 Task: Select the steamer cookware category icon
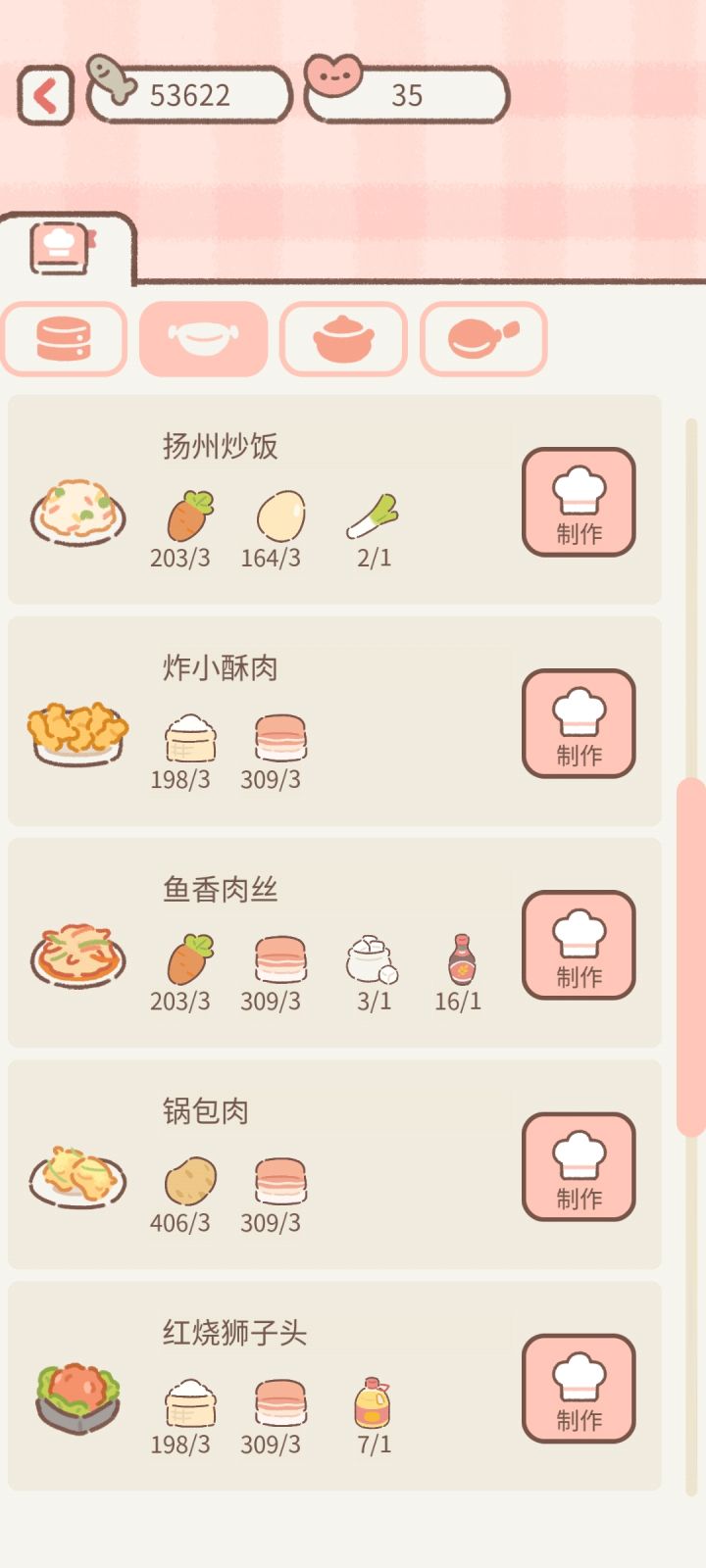[x=65, y=338]
